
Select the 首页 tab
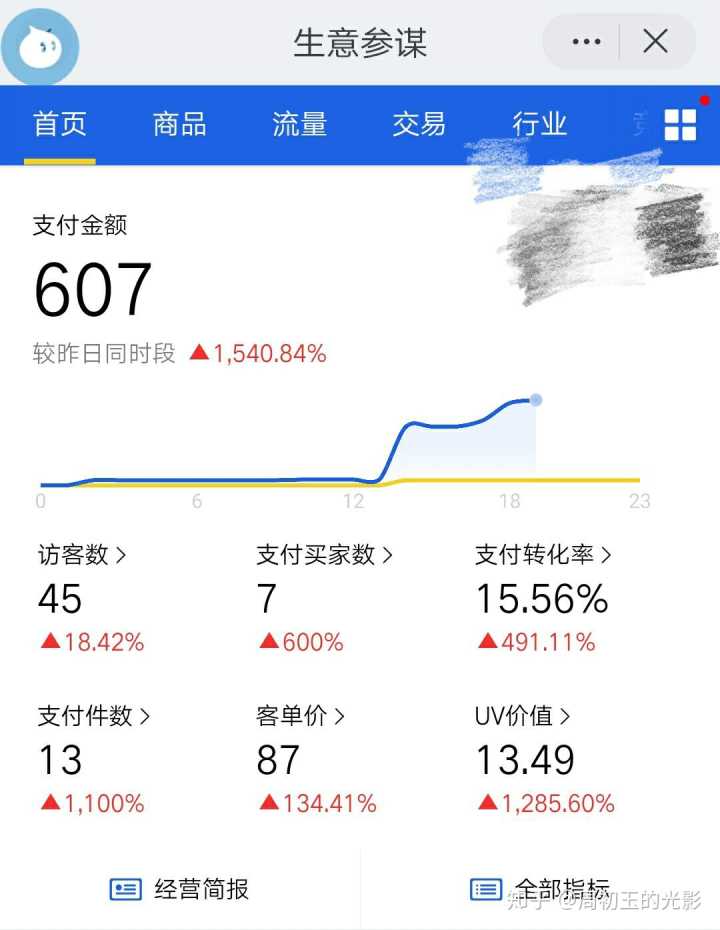click(60, 124)
